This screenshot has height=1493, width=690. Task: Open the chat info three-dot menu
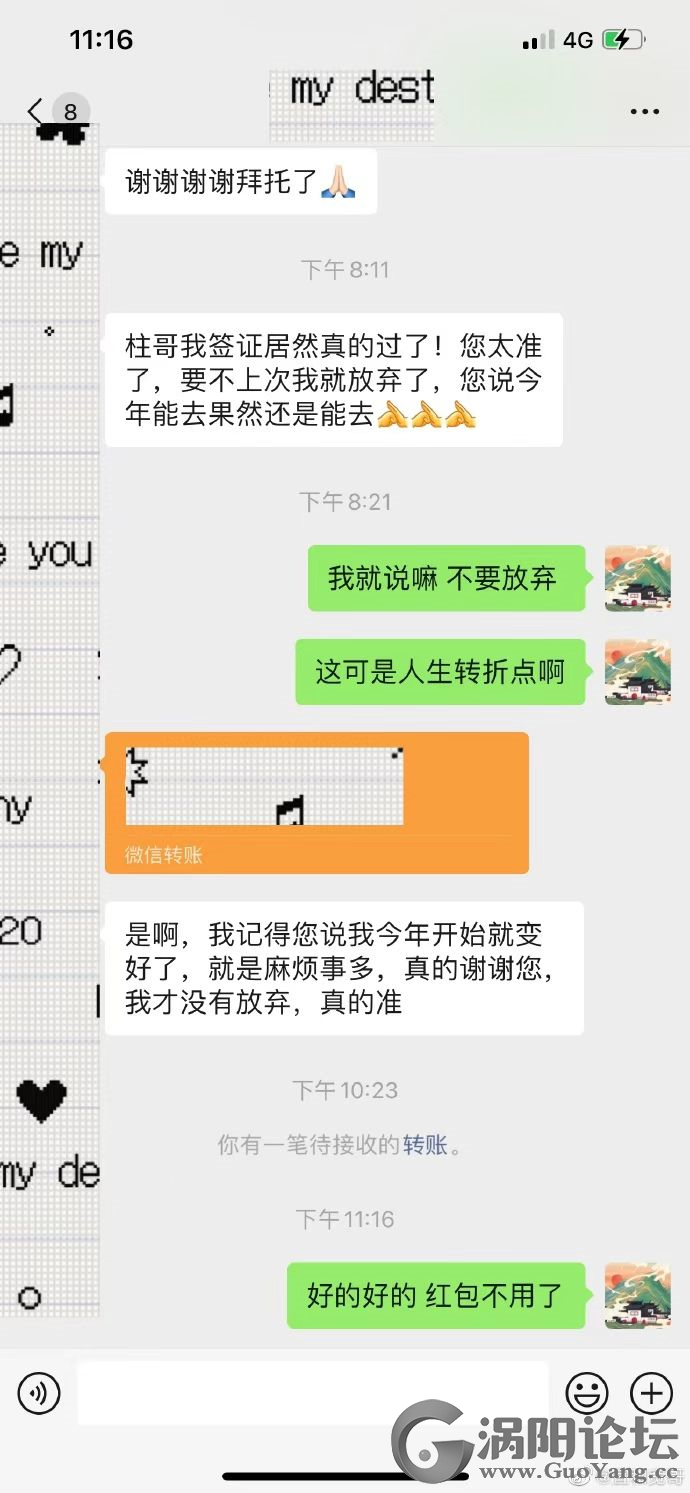[x=645, y=111]
